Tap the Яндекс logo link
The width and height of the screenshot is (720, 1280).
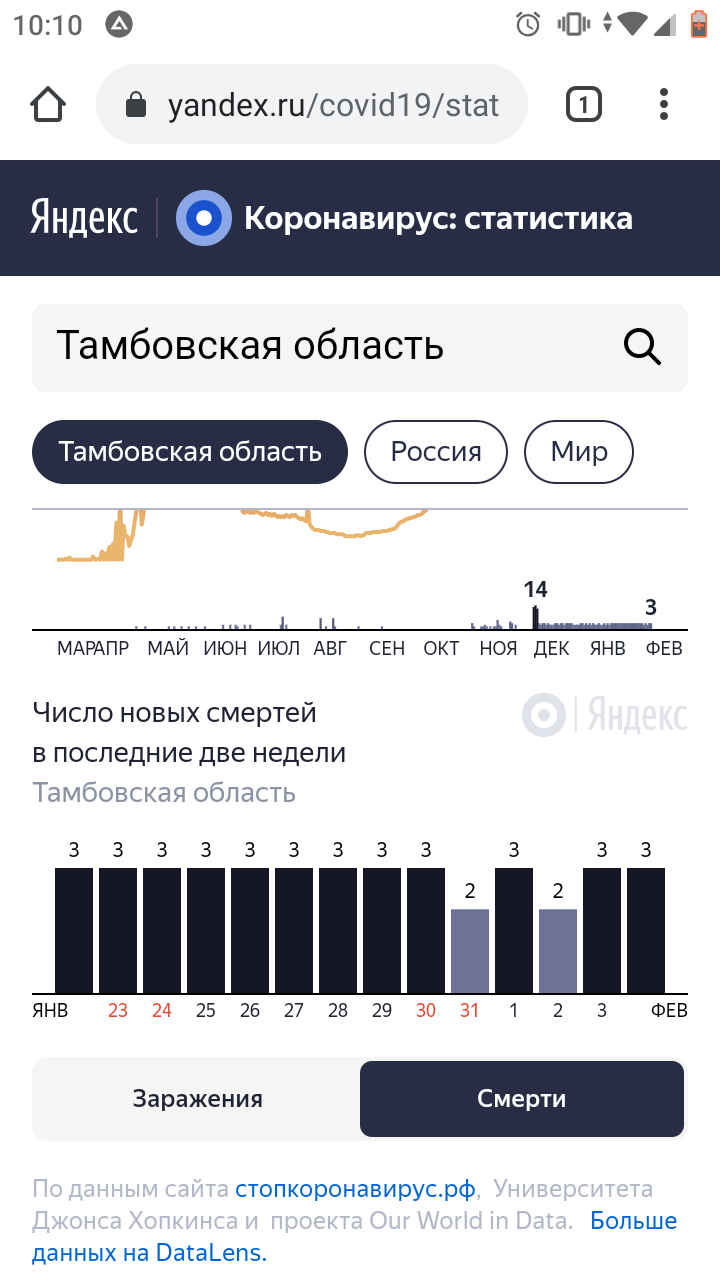84,218
